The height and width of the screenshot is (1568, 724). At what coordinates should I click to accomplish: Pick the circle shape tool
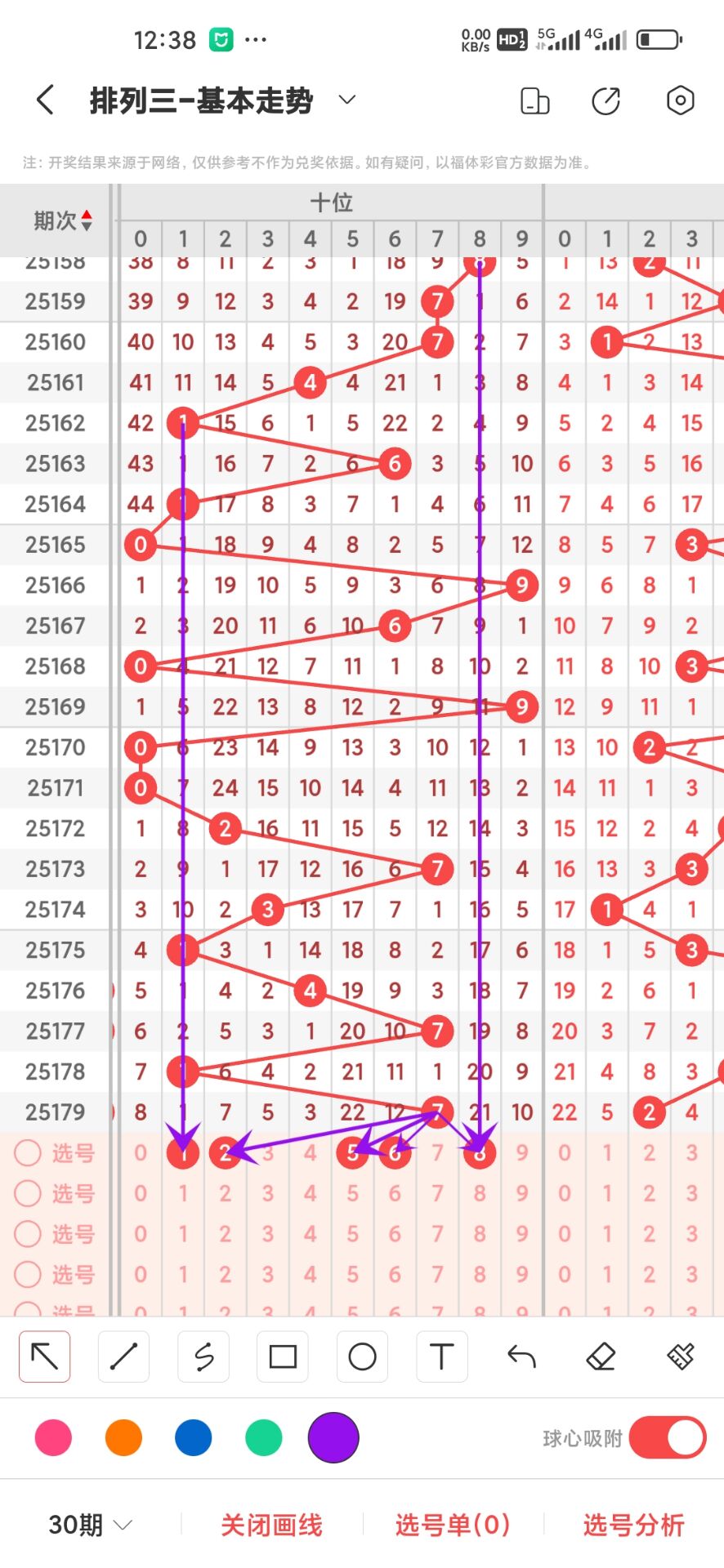362,1356
